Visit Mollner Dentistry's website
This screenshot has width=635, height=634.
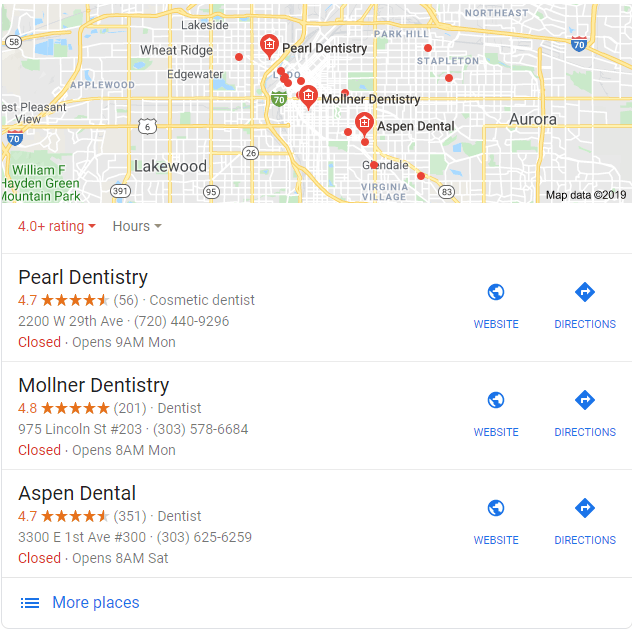coord(496,412)
